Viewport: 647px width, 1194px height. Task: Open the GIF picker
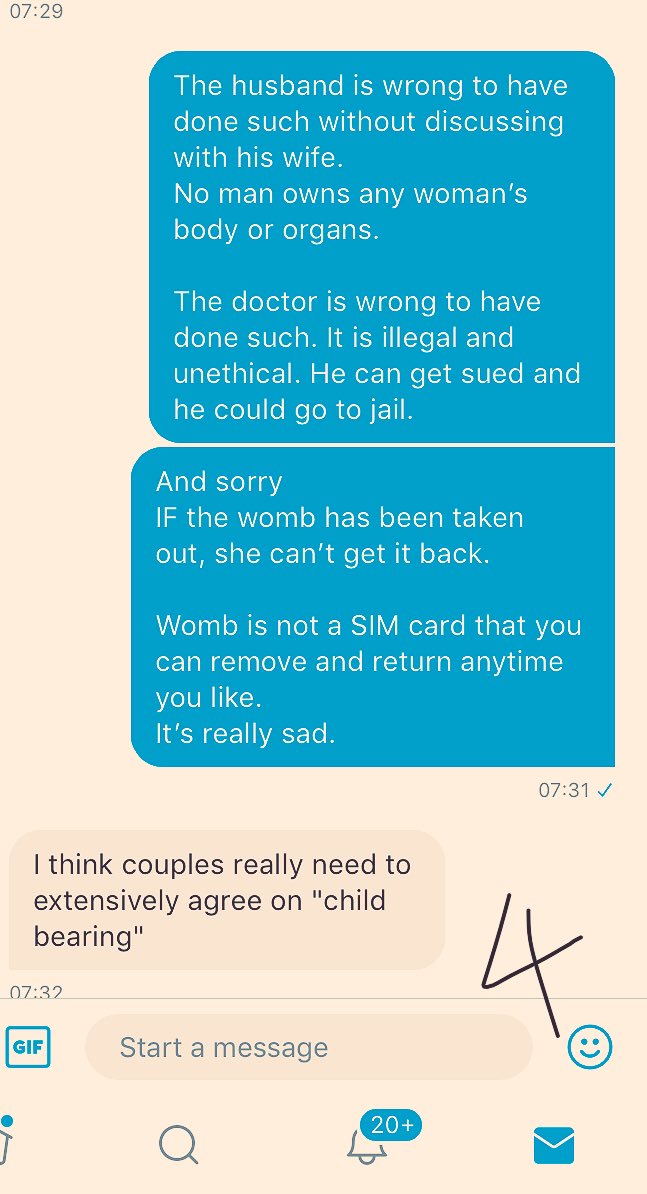tap(28, 1047)
